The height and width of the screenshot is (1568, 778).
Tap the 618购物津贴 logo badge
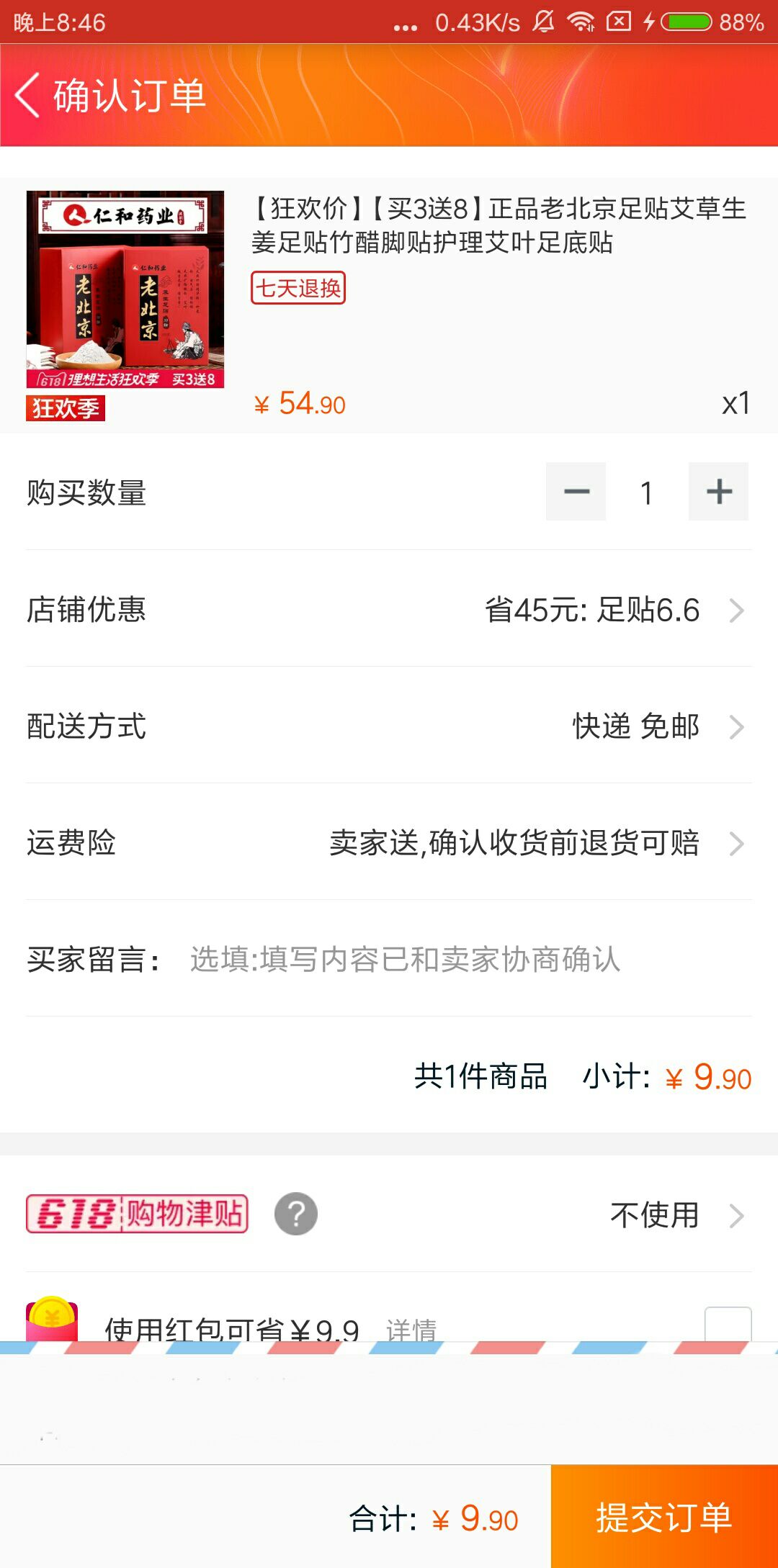coord(137,1213)
